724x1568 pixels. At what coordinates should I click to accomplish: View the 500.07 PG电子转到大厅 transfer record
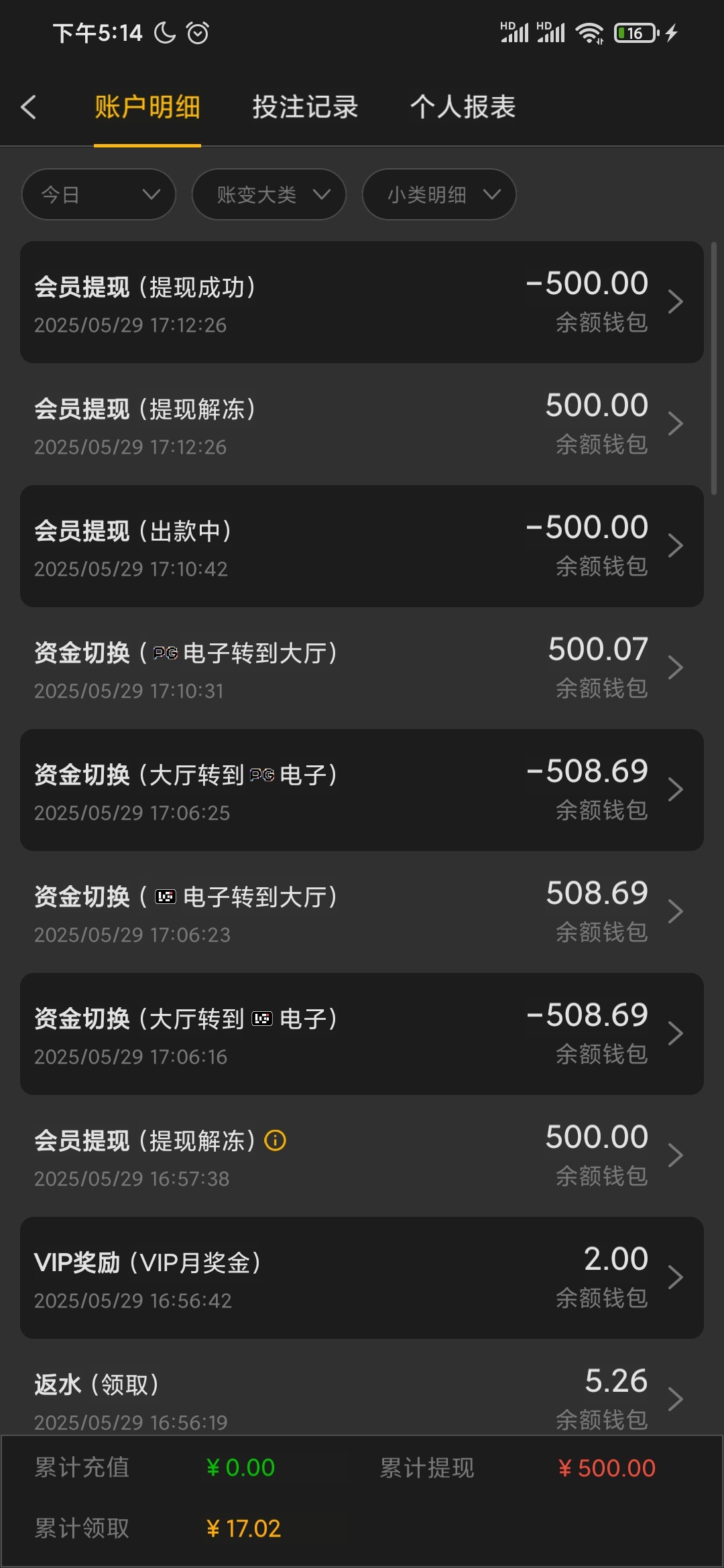(x=362, y=668)
